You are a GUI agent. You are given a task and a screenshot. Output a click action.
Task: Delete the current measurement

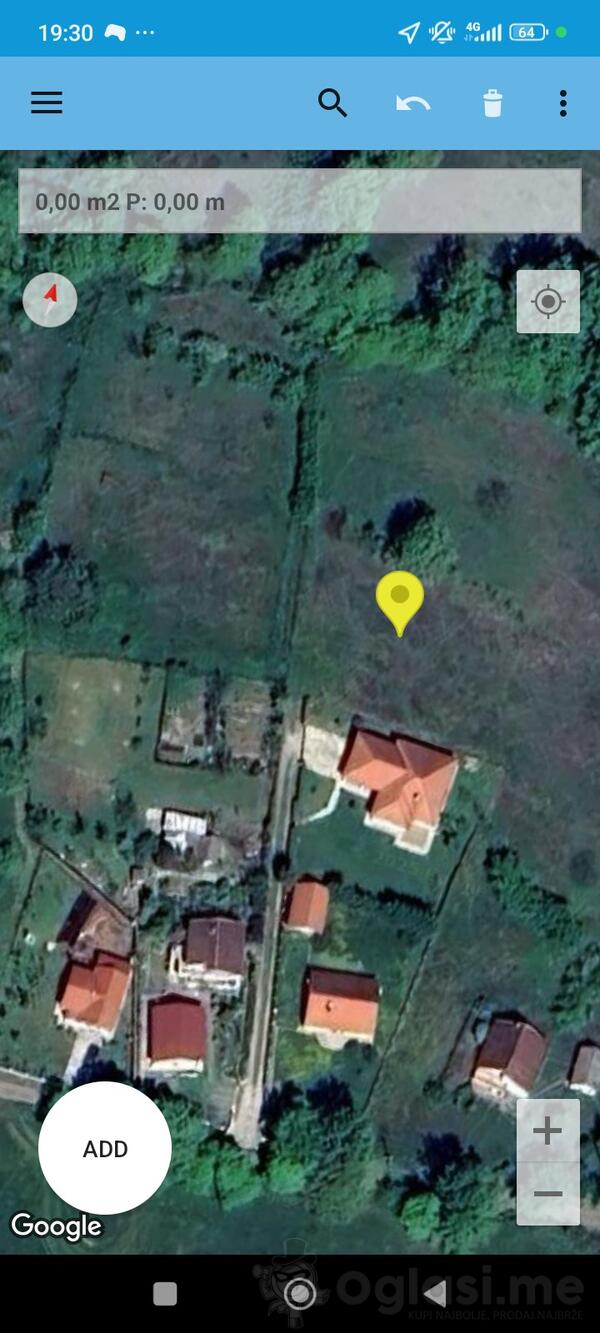pyautogui.click(x=493, y=103)
